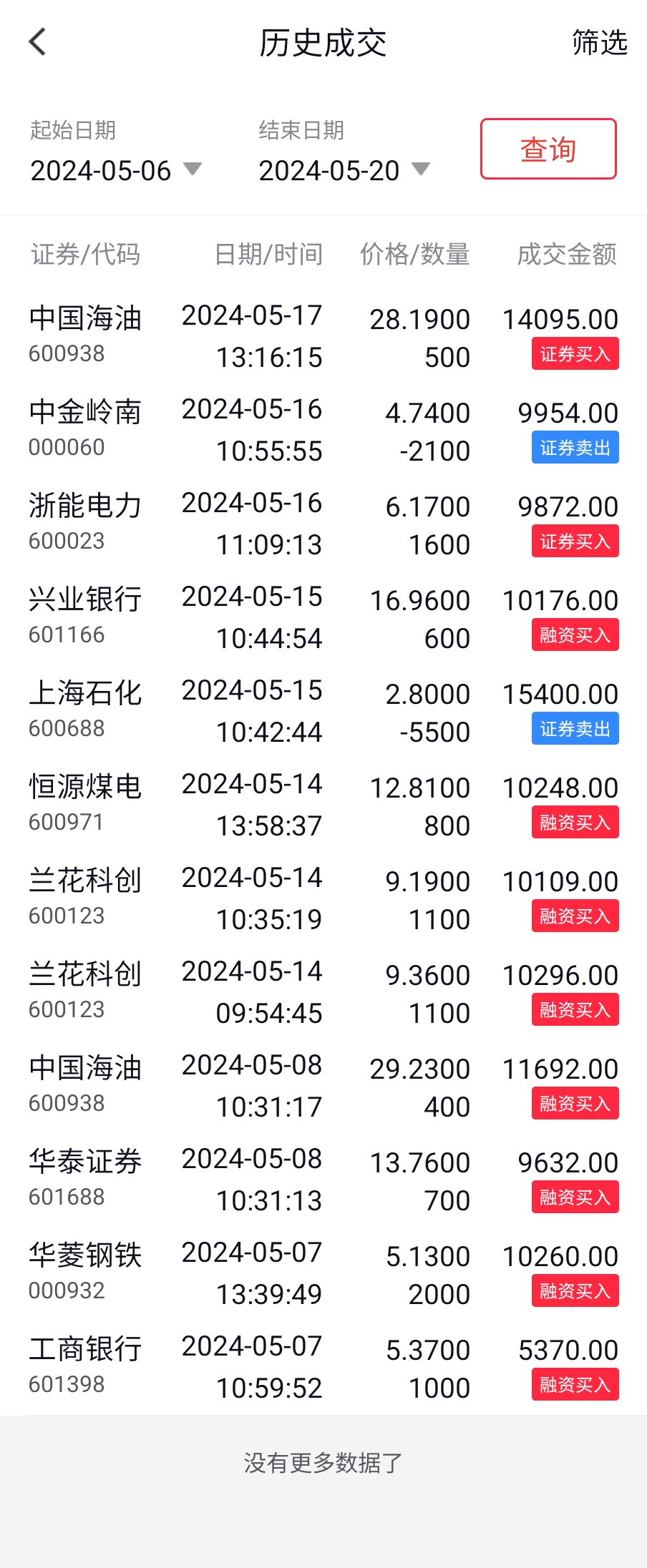
Task: Open the 中国海油 trade on 2024-05-08
Action: click(323, 1086)
